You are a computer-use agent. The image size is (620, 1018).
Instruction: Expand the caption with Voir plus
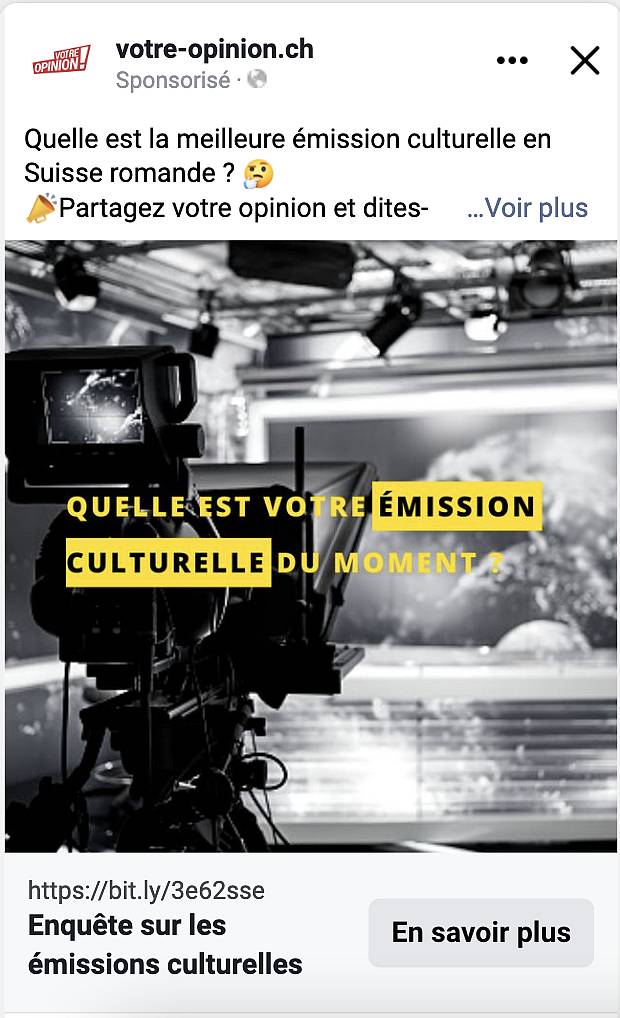click(528, 208)
